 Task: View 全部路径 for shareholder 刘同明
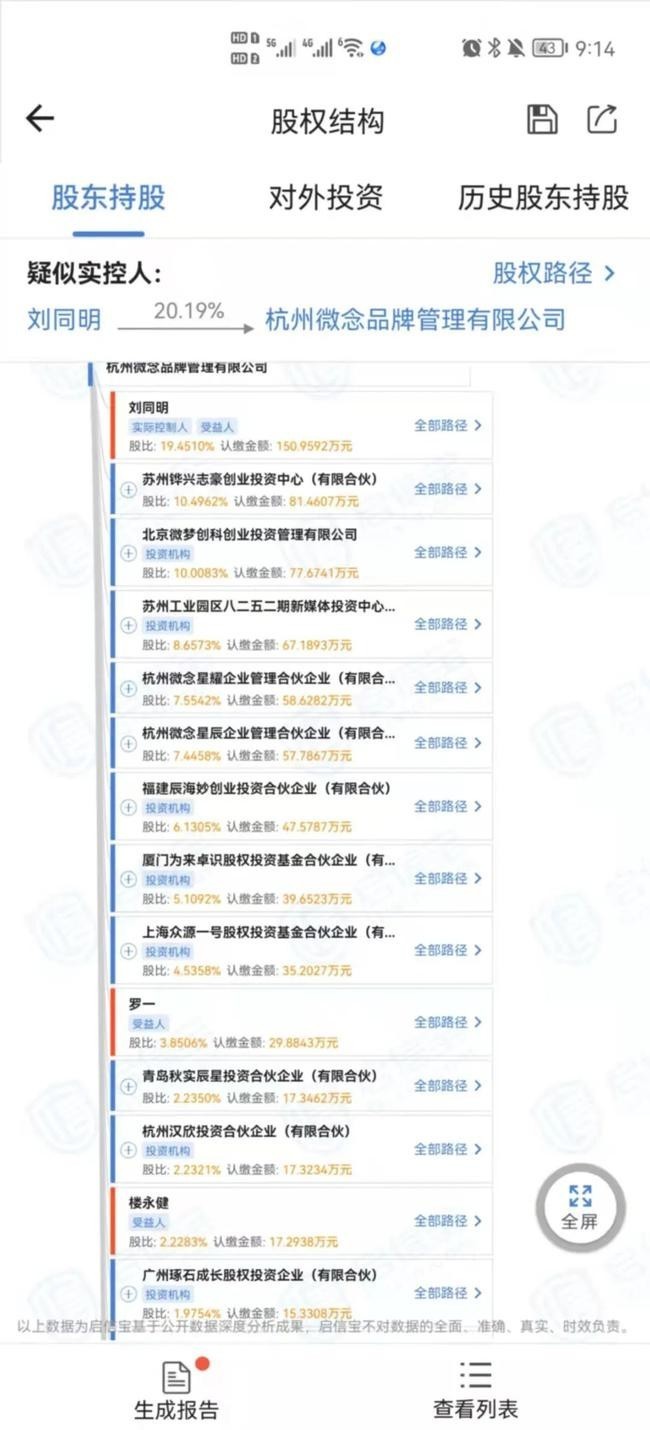pos(448,425)
